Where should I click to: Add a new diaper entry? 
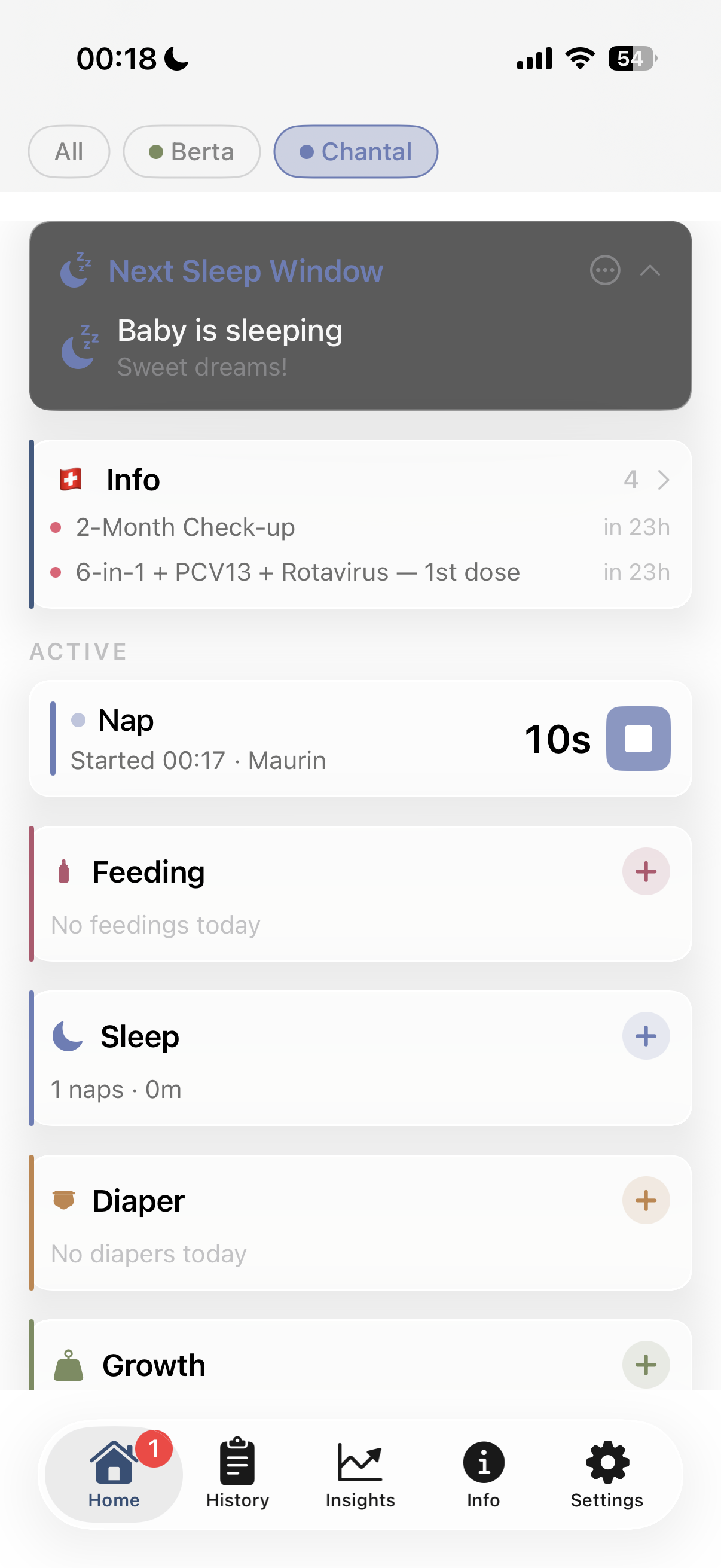click(645, 1200)
